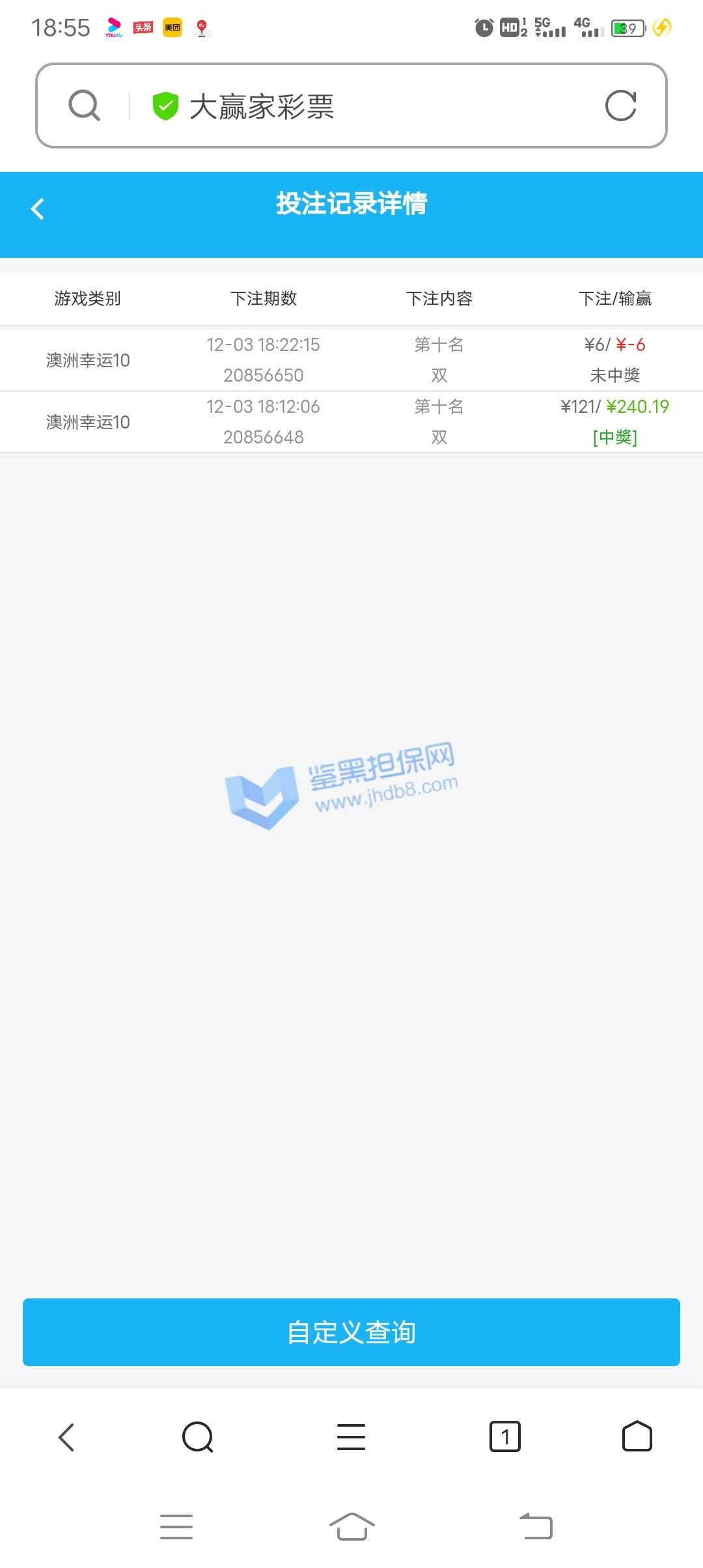This screenshot has height=1568, width=703.
Task: Open the browser menu with three lines
Action: click(351, 1436)
